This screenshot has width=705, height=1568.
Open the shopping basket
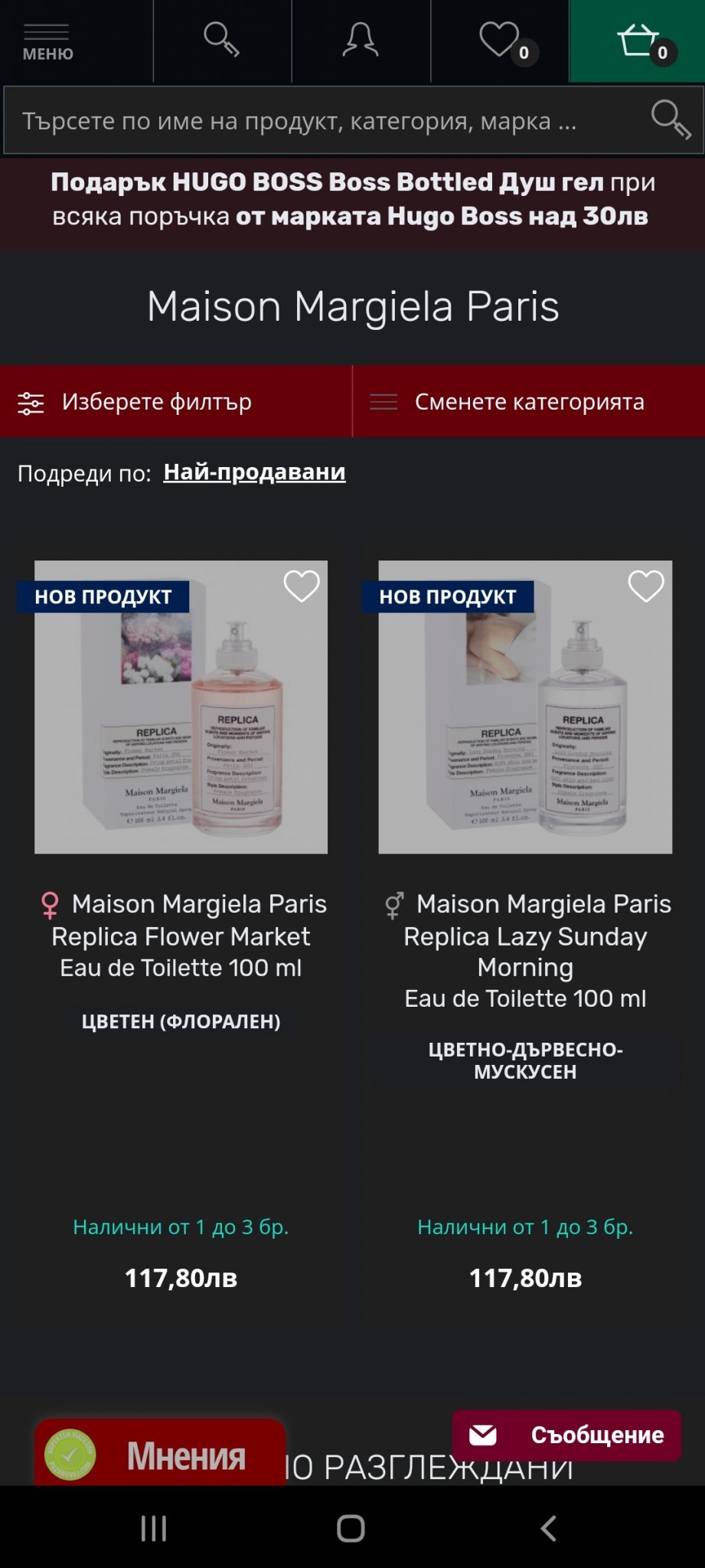(638, 41)
